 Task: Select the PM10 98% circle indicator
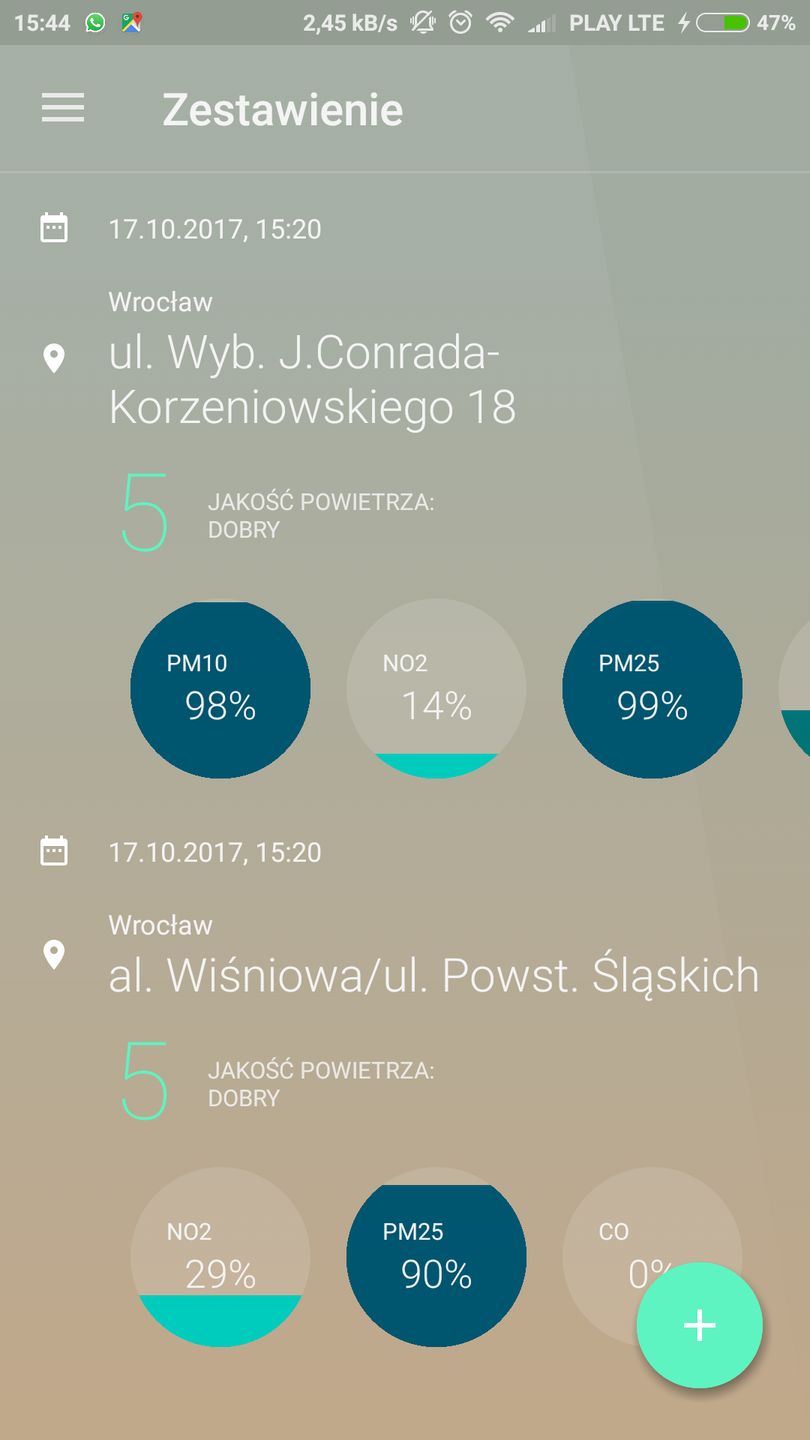[x=220, y=688]
